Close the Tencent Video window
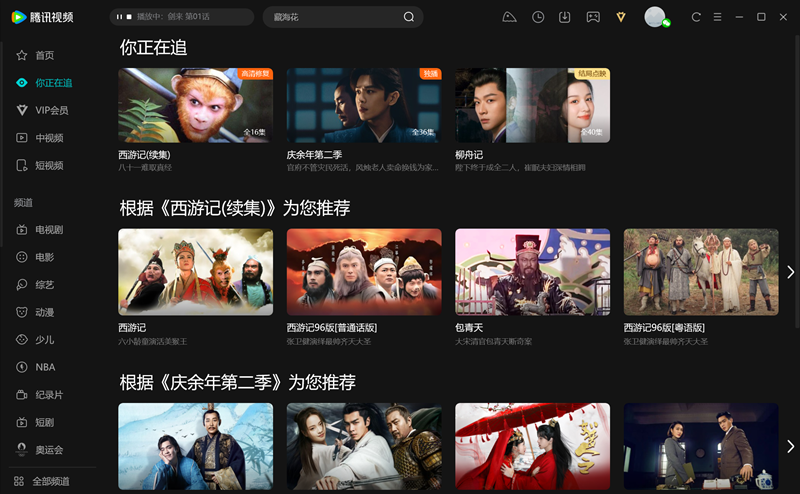 point(783,17)
